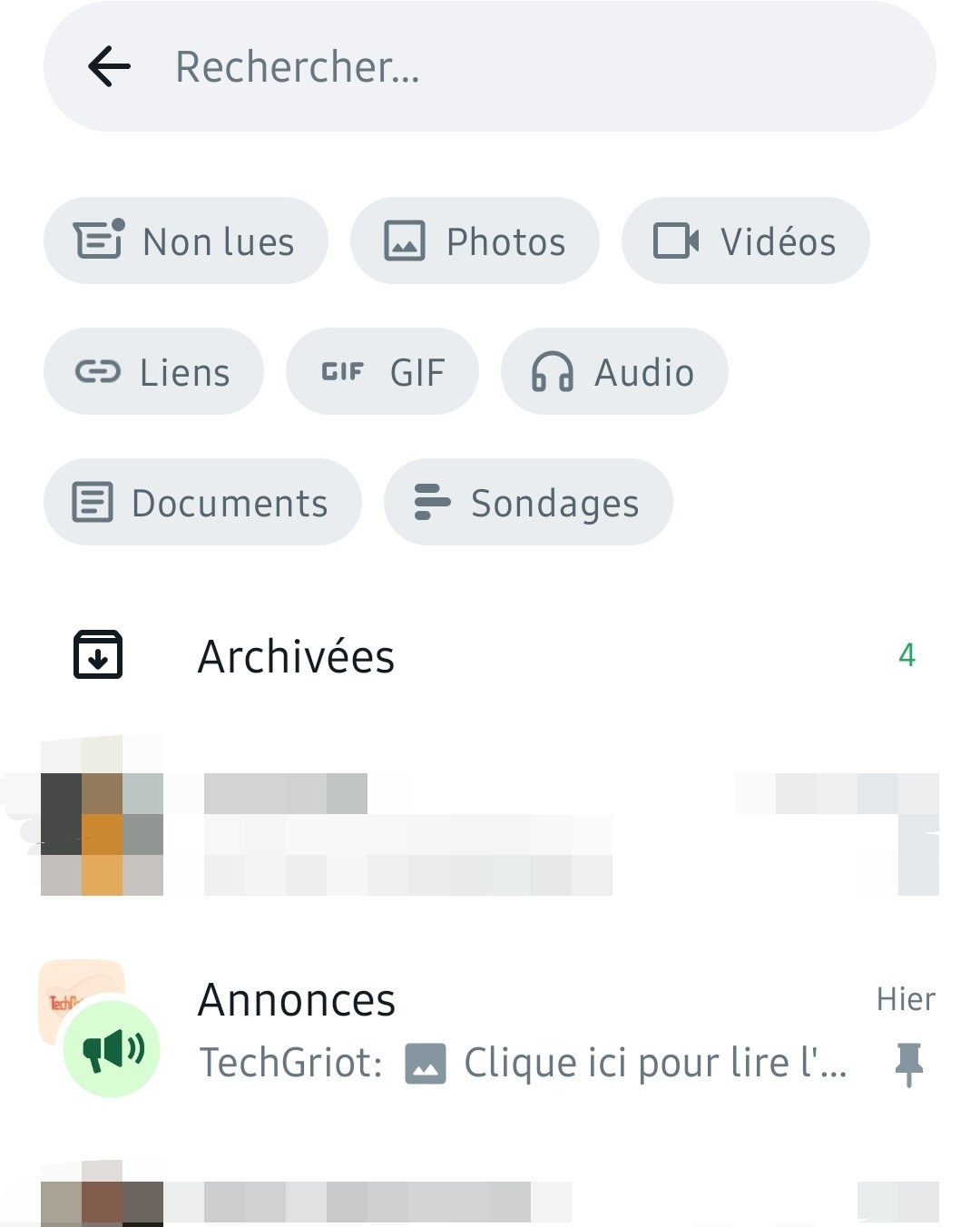Filter by Sondages polls

(528, 503)
